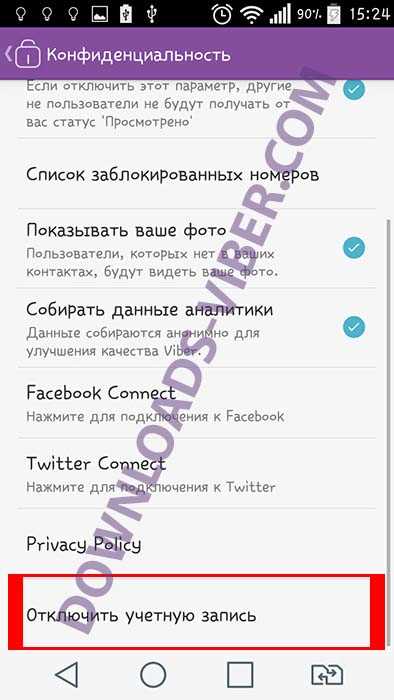
Task: Open Список заблокированных номеров
Action: [x=196, y=174]
